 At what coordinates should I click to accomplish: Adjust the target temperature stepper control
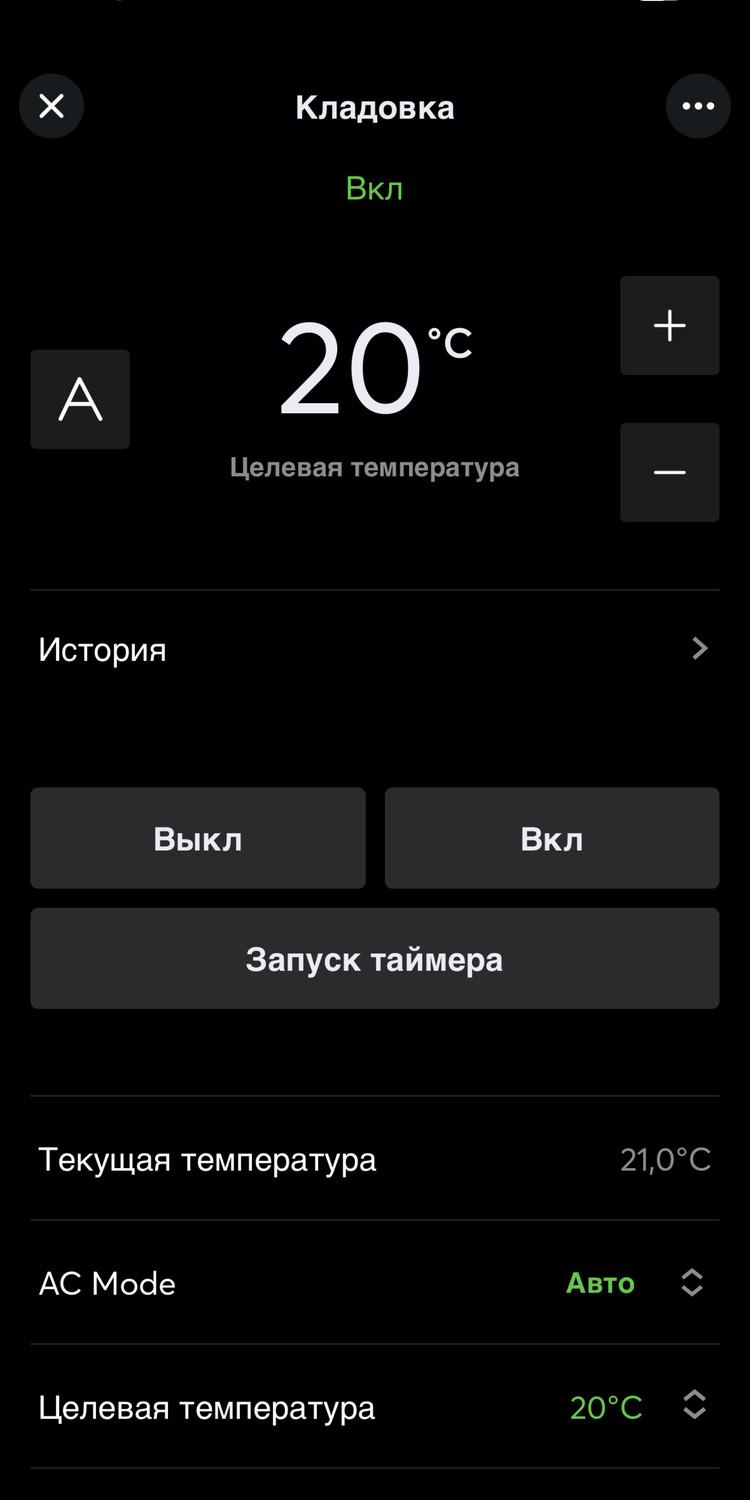pyautogui.click(x=692, y=1407)
